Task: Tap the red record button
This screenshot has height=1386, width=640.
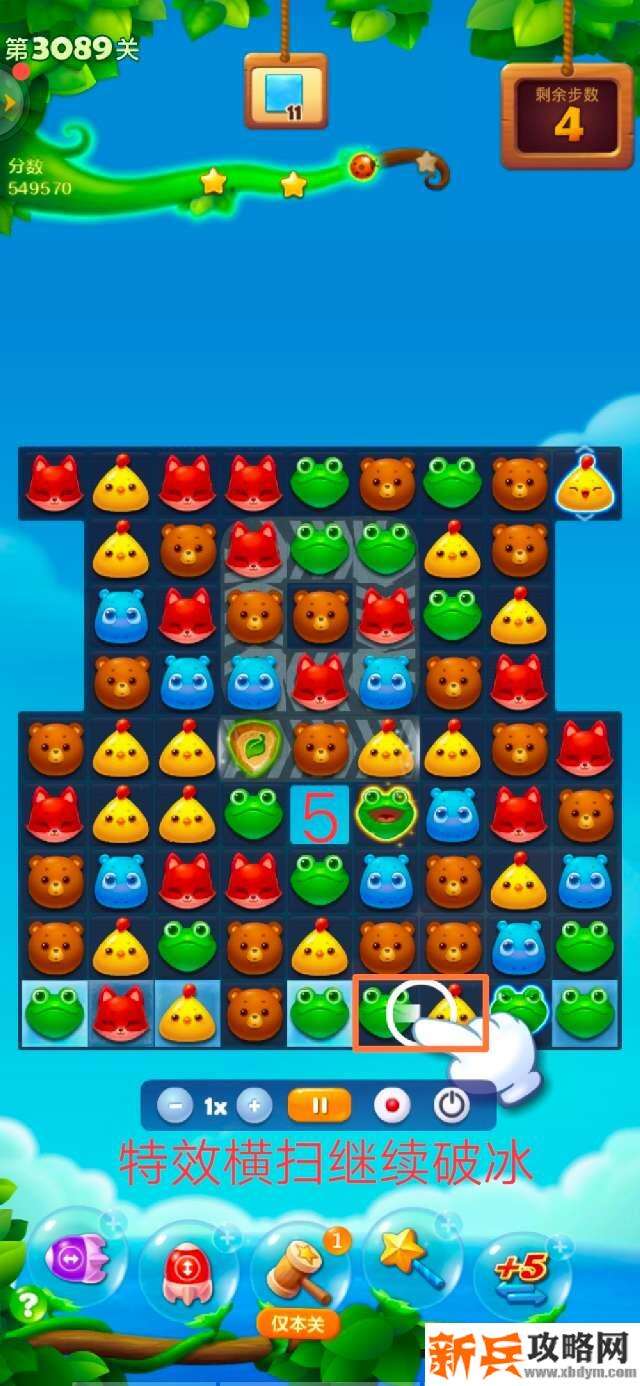Action: [391, 1107]
